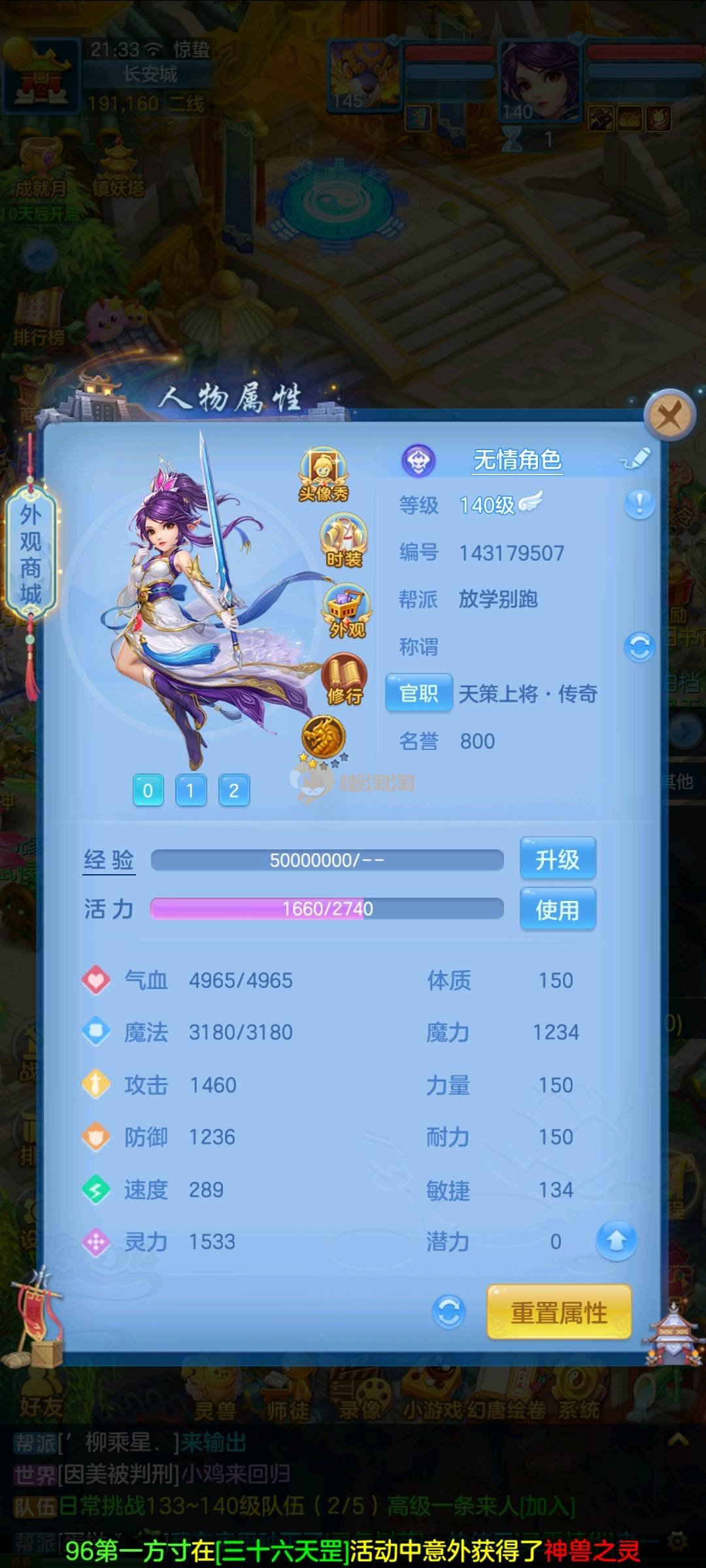The width and height of the screenshot is (706, 1568).
Task: Open the 修行 cultivation icon
Action: 345,679
